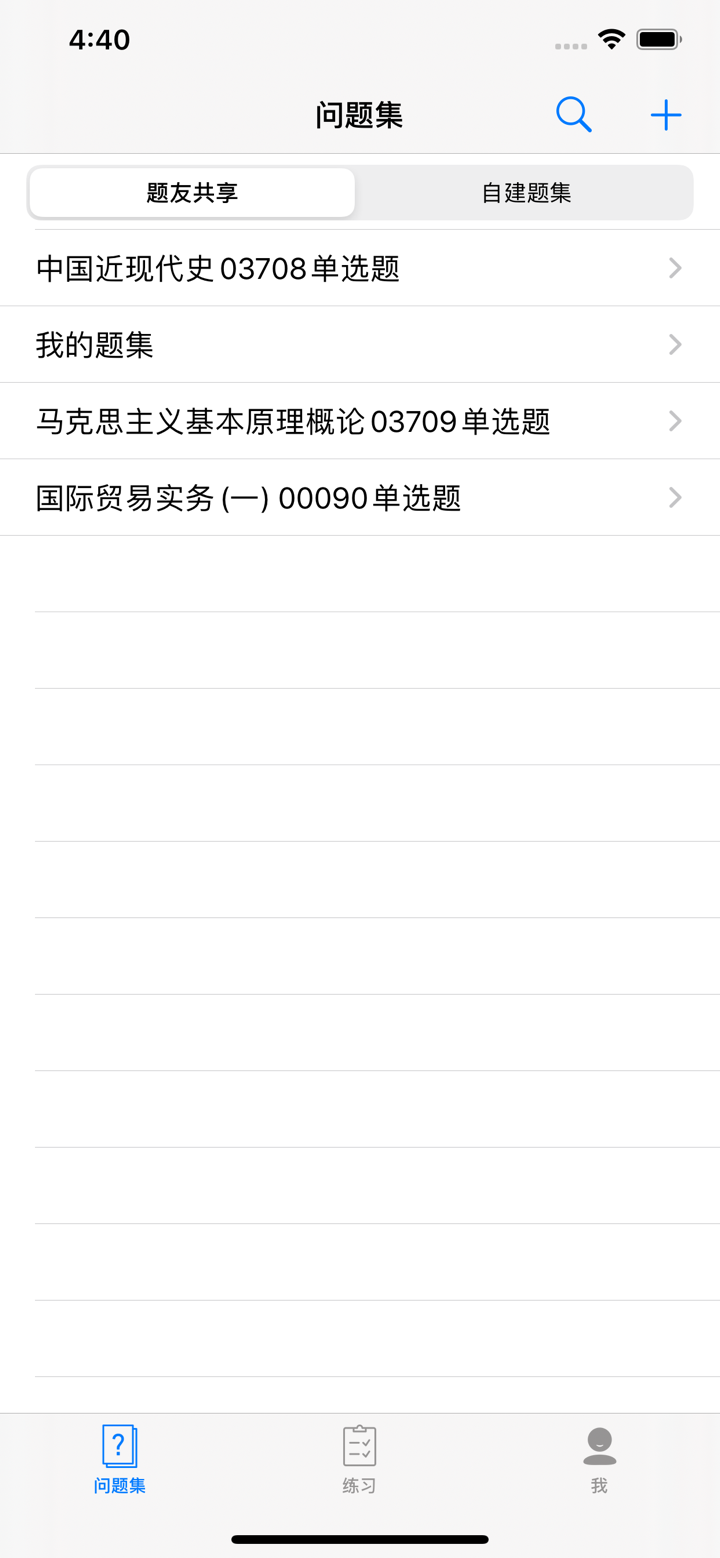Expand 中国近现代史 03708 单选题 via its chevron

coord(674,268)
